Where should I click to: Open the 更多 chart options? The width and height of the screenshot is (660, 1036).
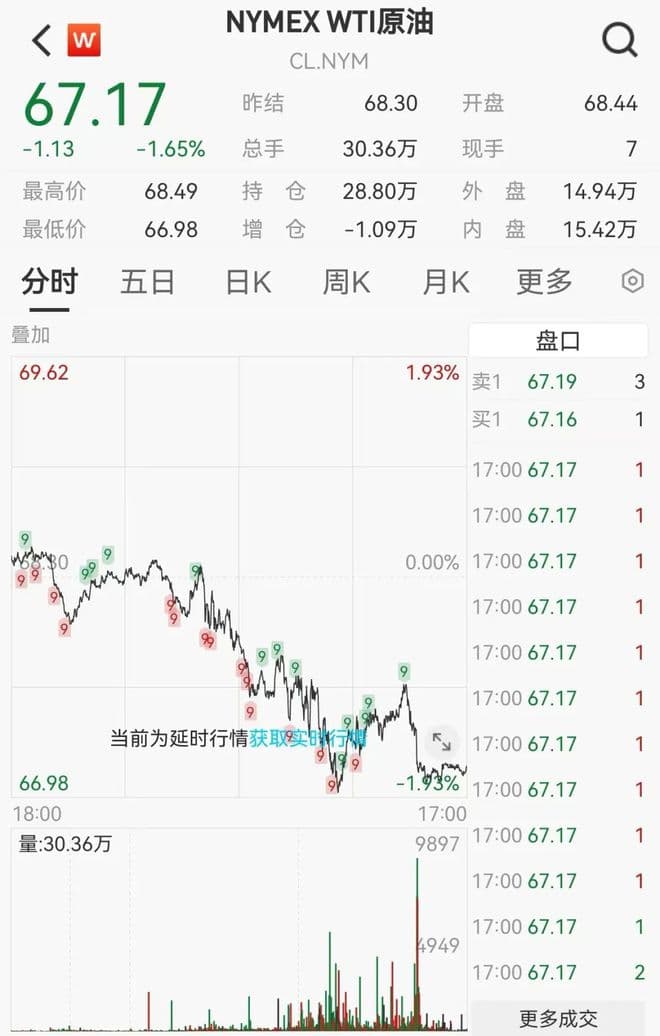point(544,282)
